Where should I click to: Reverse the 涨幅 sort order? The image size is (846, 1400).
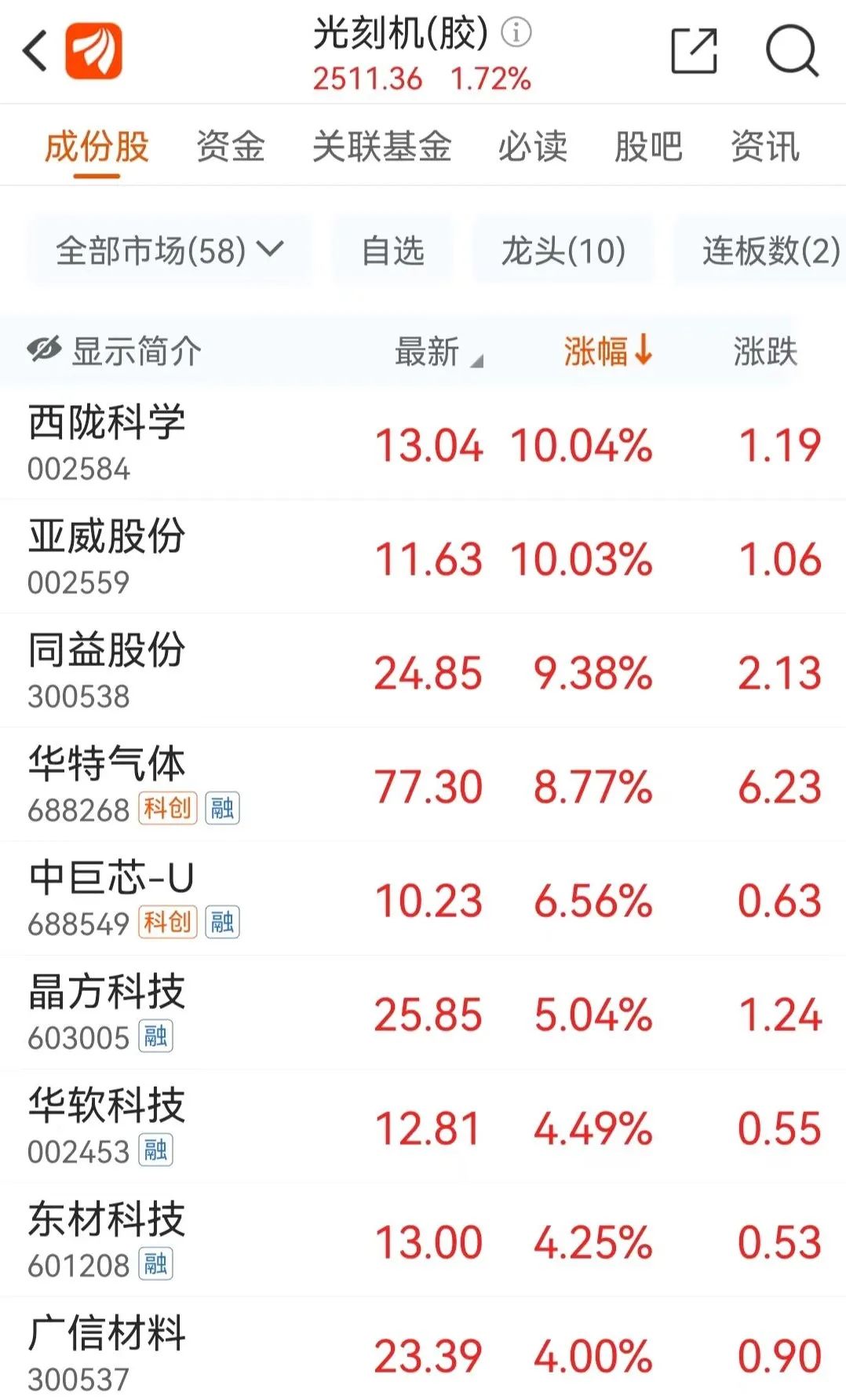[608, 351]
